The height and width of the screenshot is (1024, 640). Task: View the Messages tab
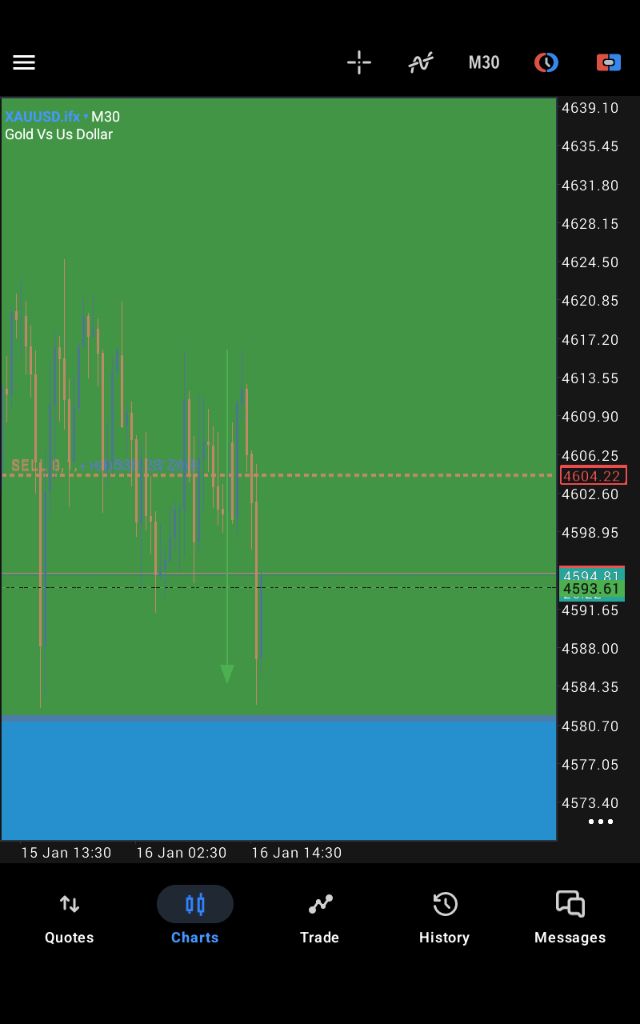[570, 918]
